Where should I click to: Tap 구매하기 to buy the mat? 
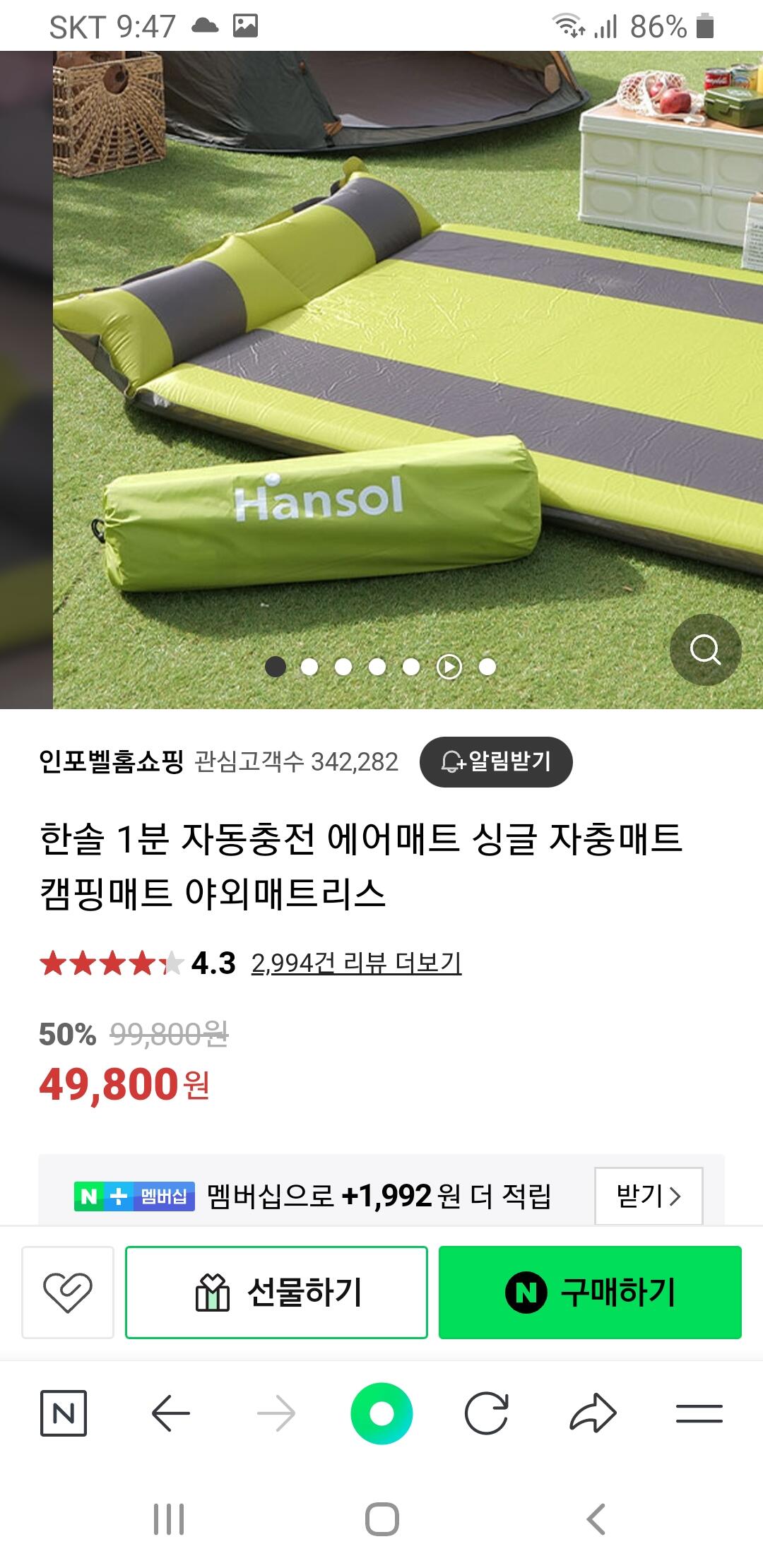point(590,1292)
